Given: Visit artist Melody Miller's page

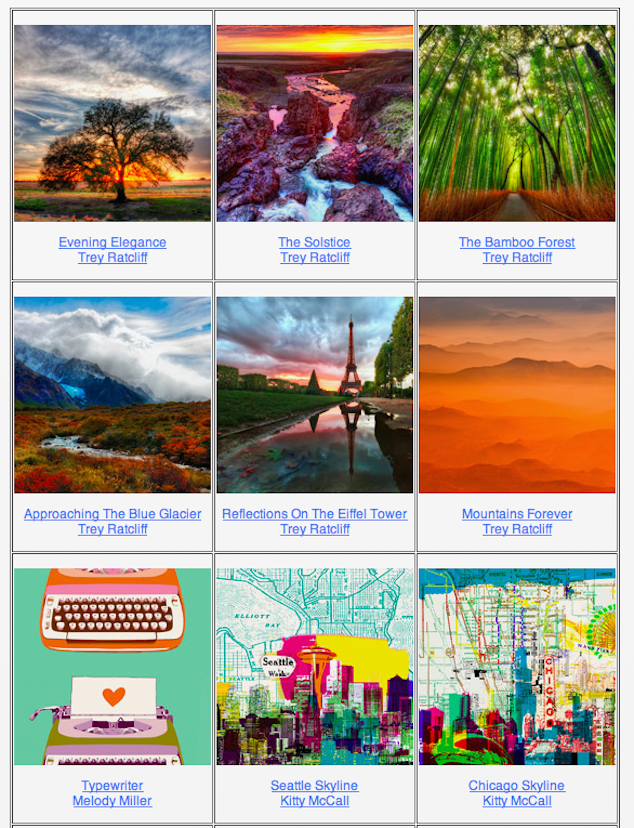Looking at the screenshot, I should pyautogui.click(x=112, y=801).
